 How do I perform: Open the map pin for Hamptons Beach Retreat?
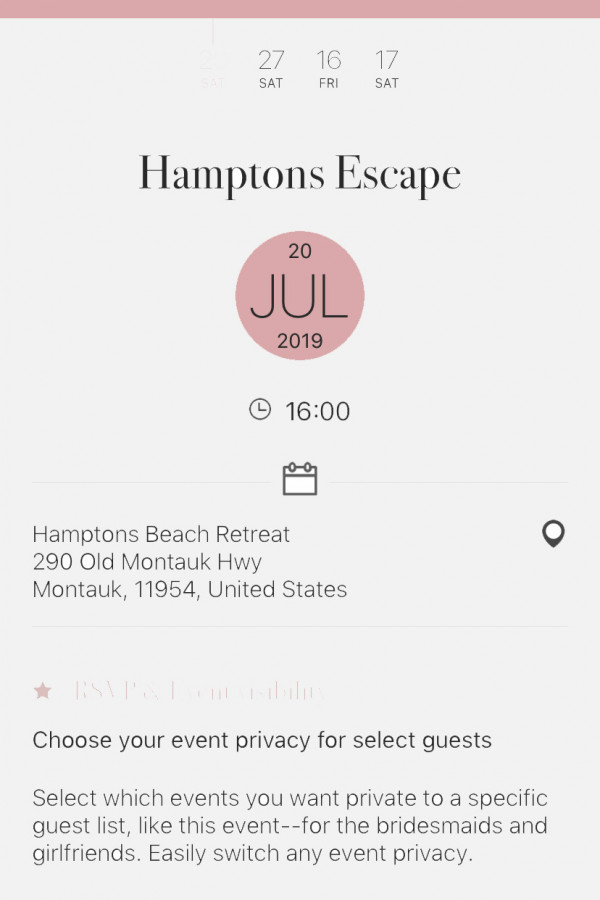tap(553, 534)
